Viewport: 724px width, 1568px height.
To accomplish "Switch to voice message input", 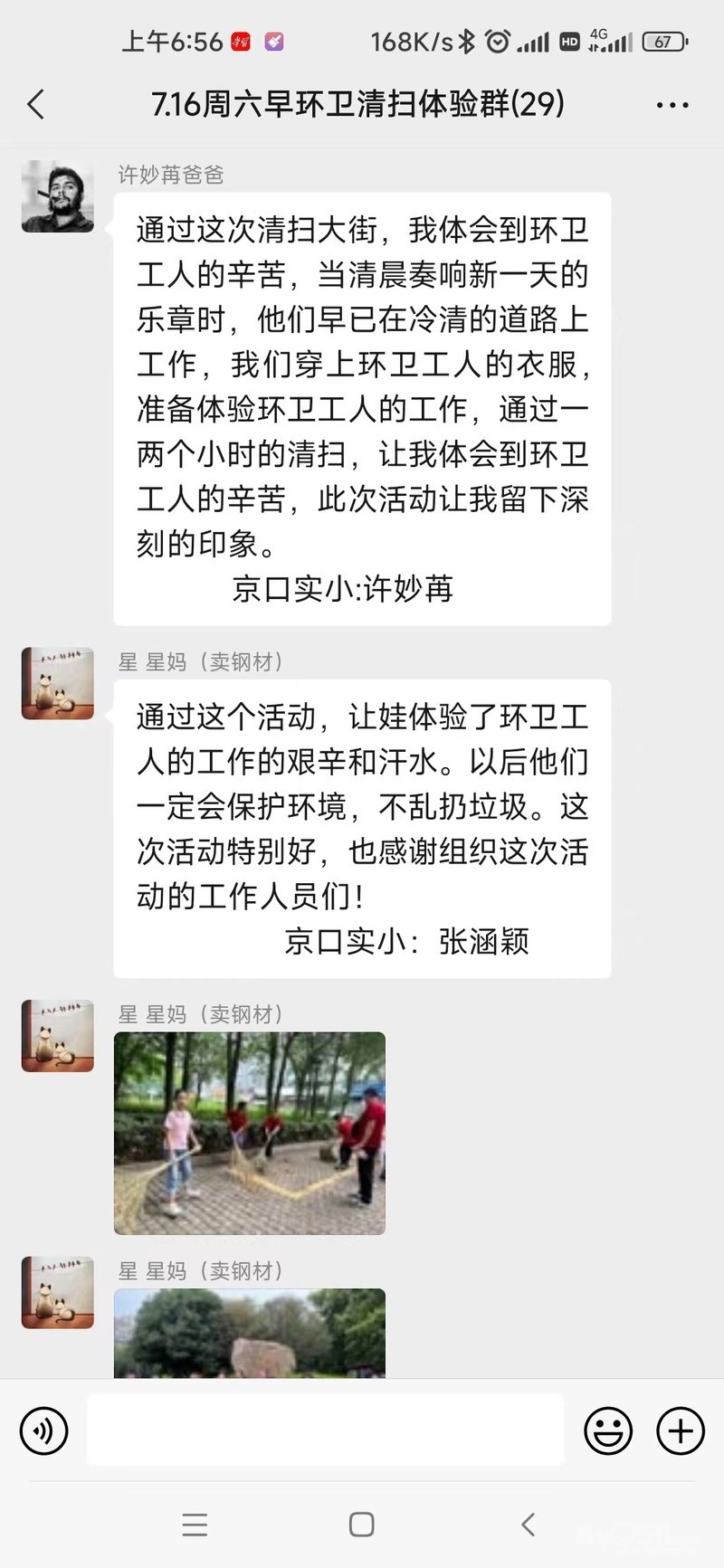I will point(43,1431).
